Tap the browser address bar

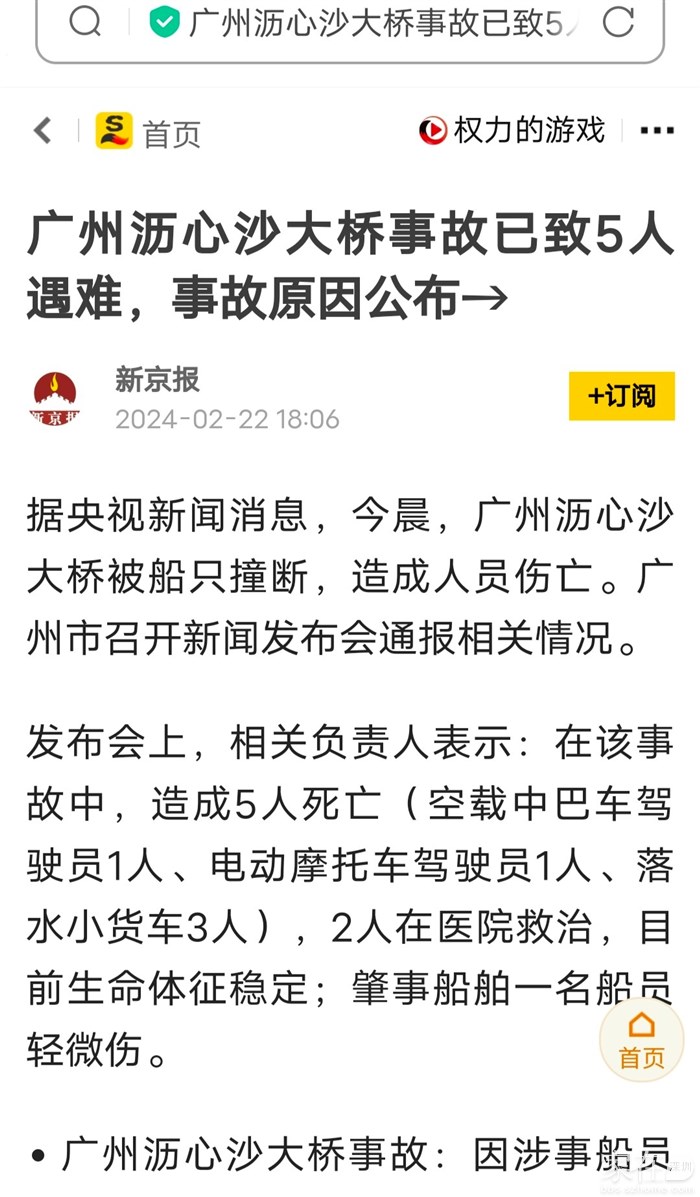click(370, 22)
